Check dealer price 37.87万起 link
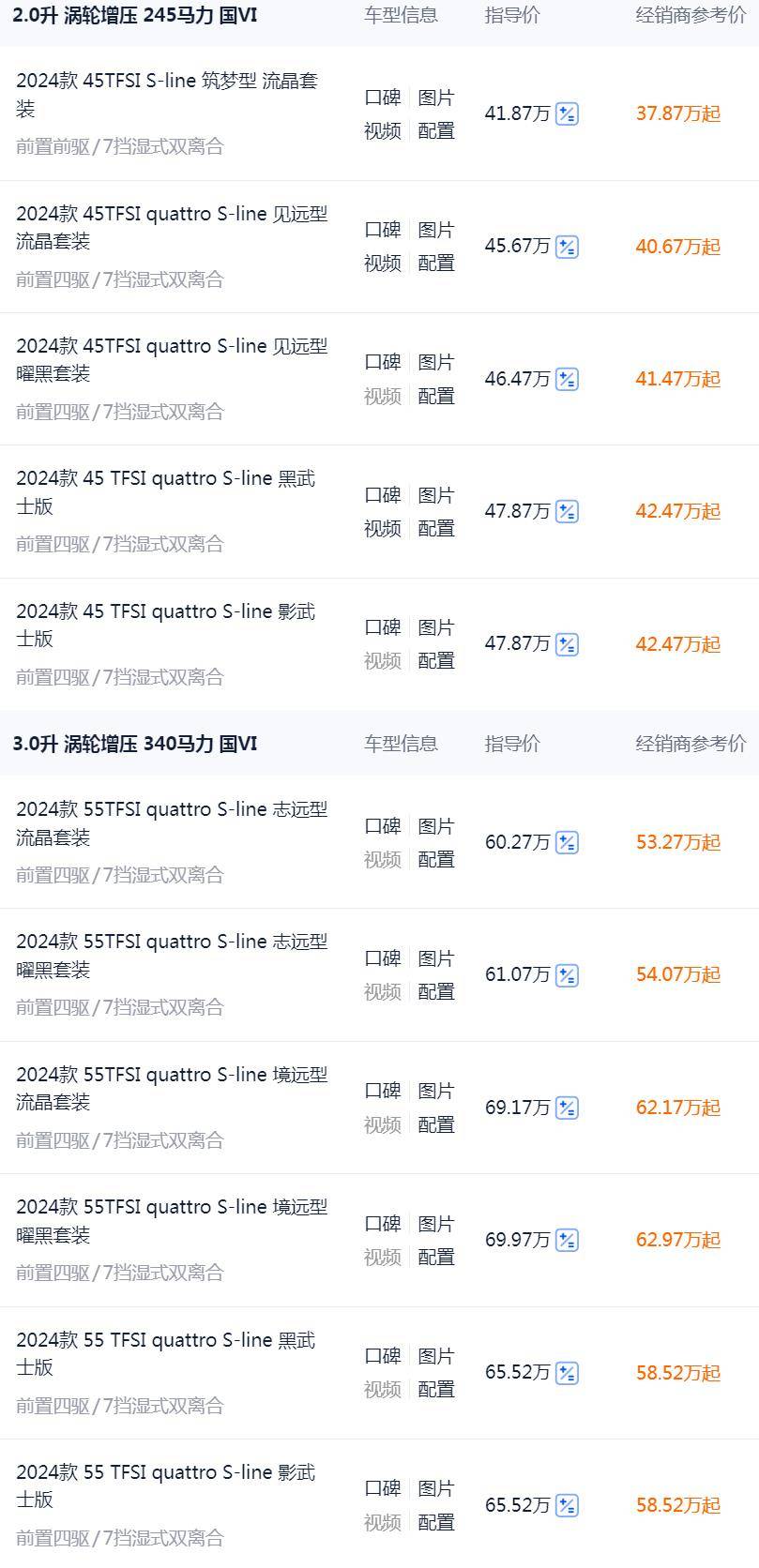759x1568 pixels. pos(676,113)
